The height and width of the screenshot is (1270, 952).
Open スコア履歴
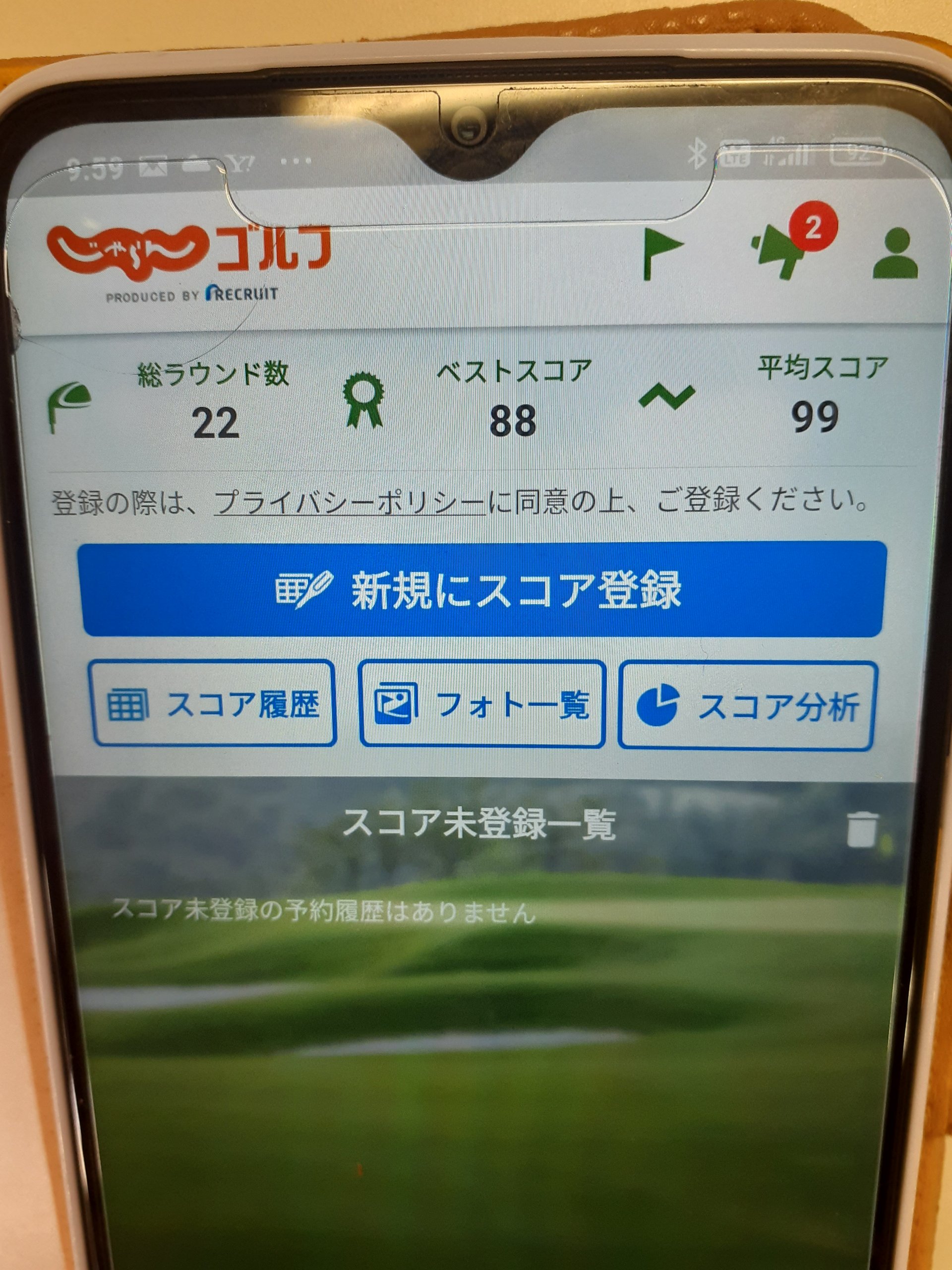pyautogui.click(x=213, y=703)
